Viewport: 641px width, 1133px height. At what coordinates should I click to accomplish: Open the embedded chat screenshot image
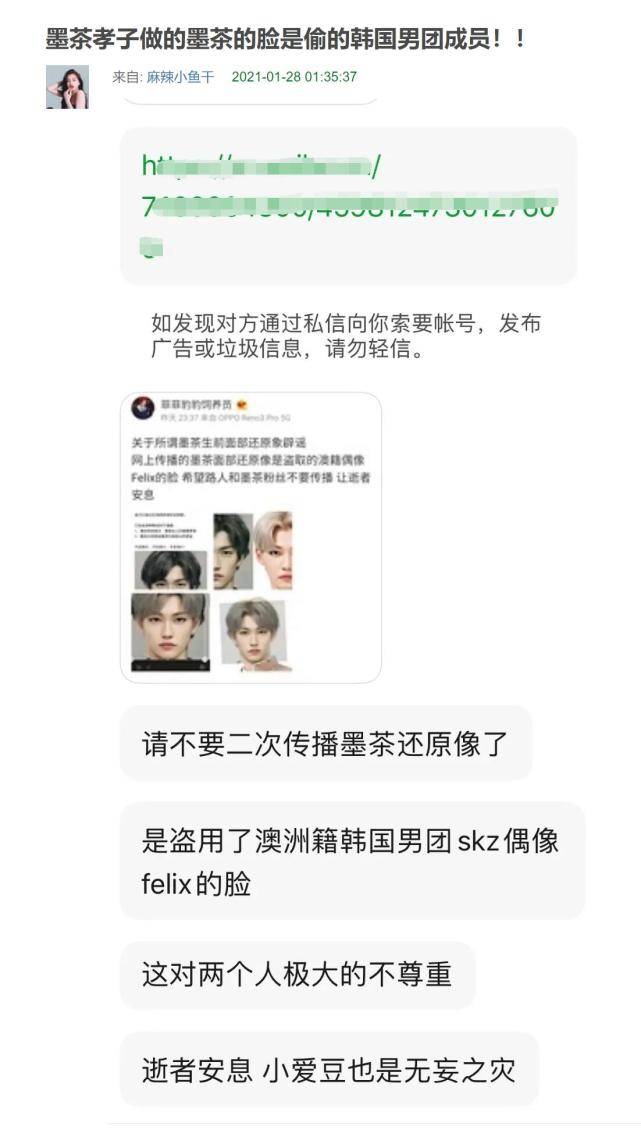(x=251, y=537)
